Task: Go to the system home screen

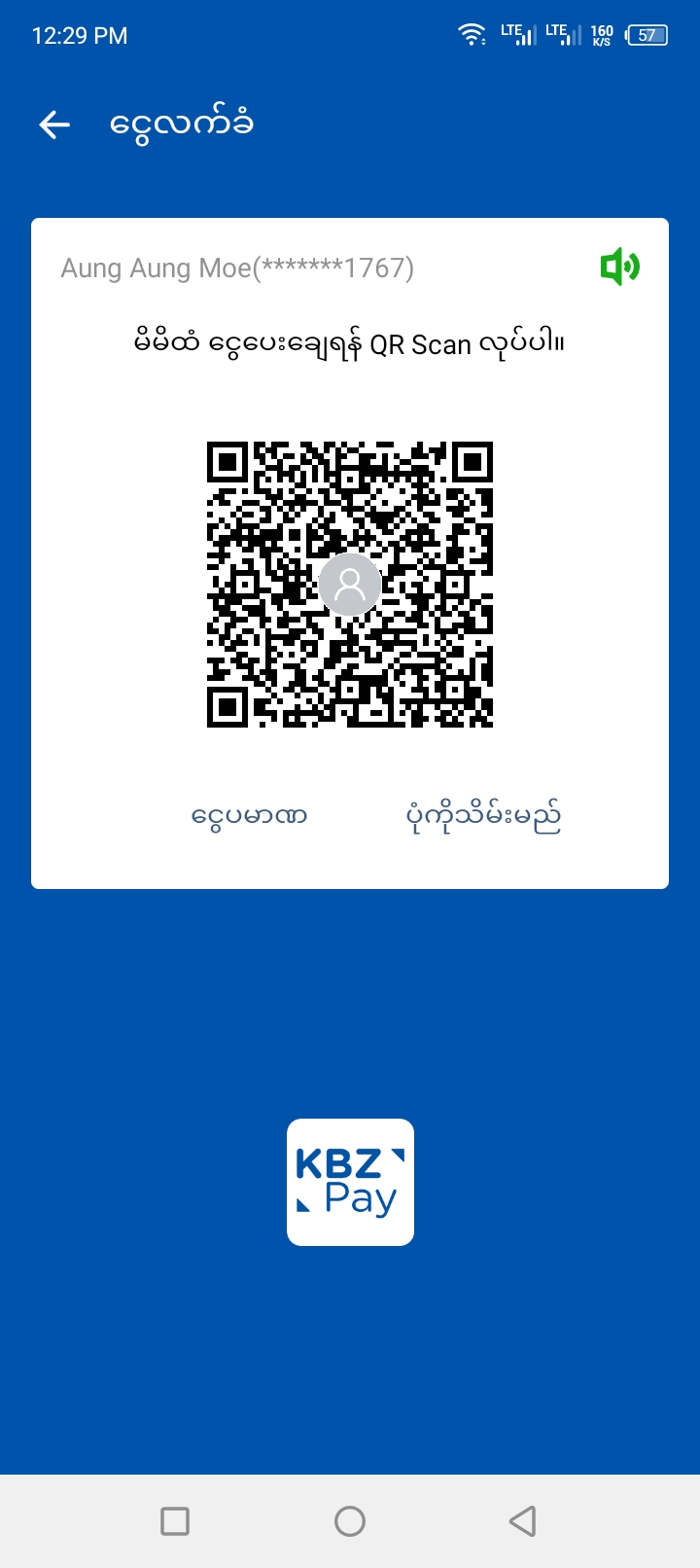Action: [350, 1520]
